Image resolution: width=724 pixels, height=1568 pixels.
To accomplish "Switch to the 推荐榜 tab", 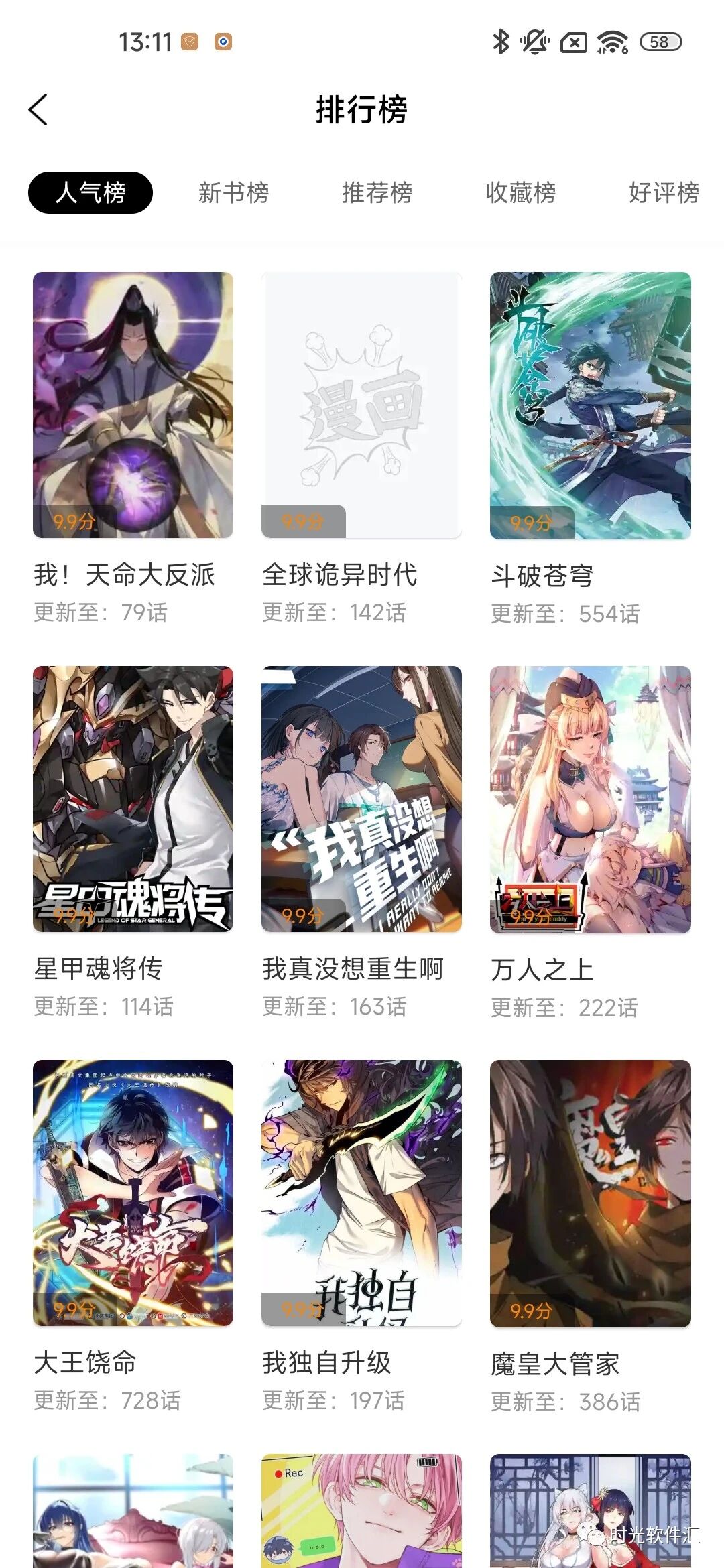I will 377,193.
